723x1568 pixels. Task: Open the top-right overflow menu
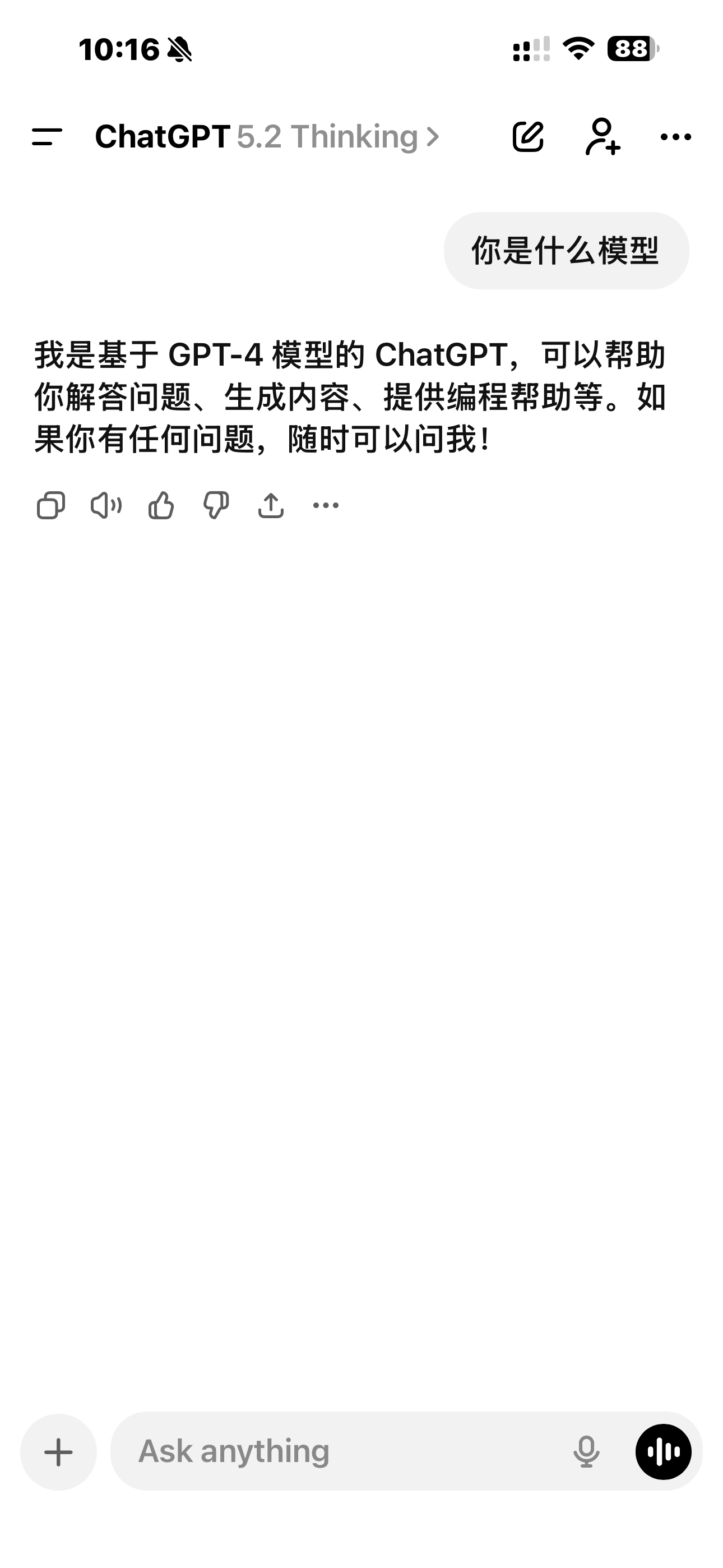675,137
